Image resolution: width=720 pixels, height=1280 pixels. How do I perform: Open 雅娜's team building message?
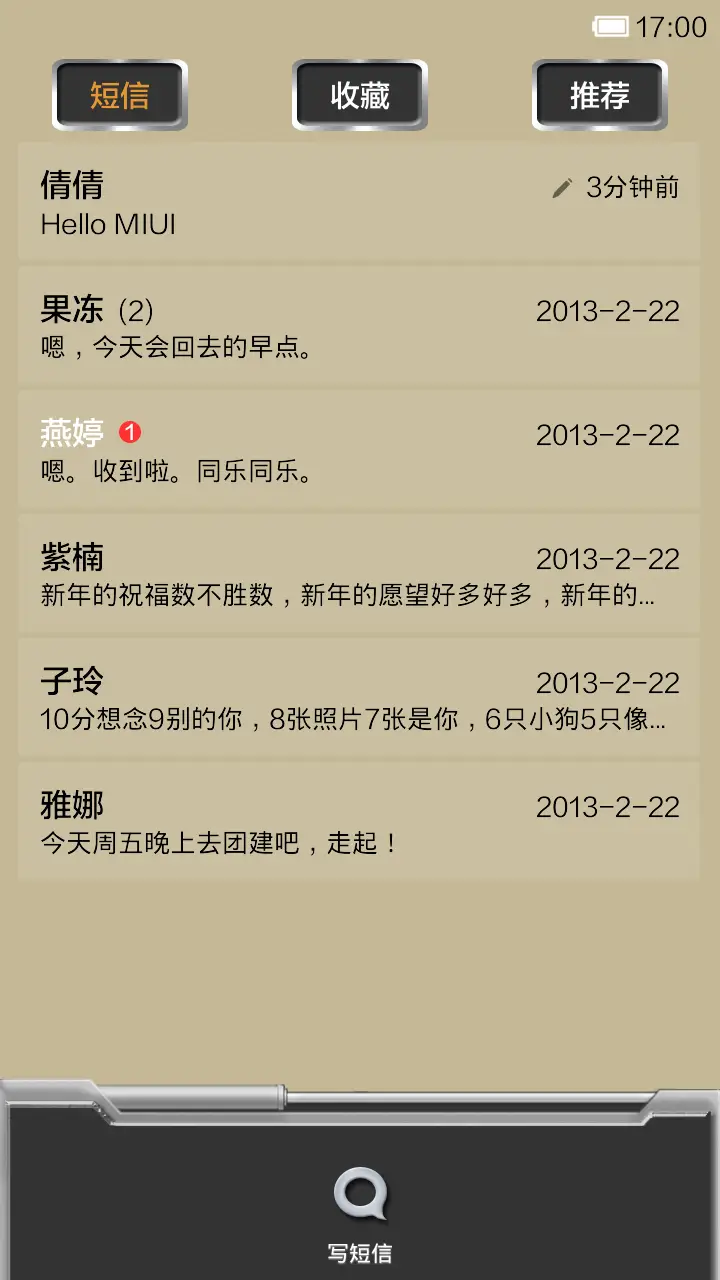pyautogui.click(x=300, y=822)
